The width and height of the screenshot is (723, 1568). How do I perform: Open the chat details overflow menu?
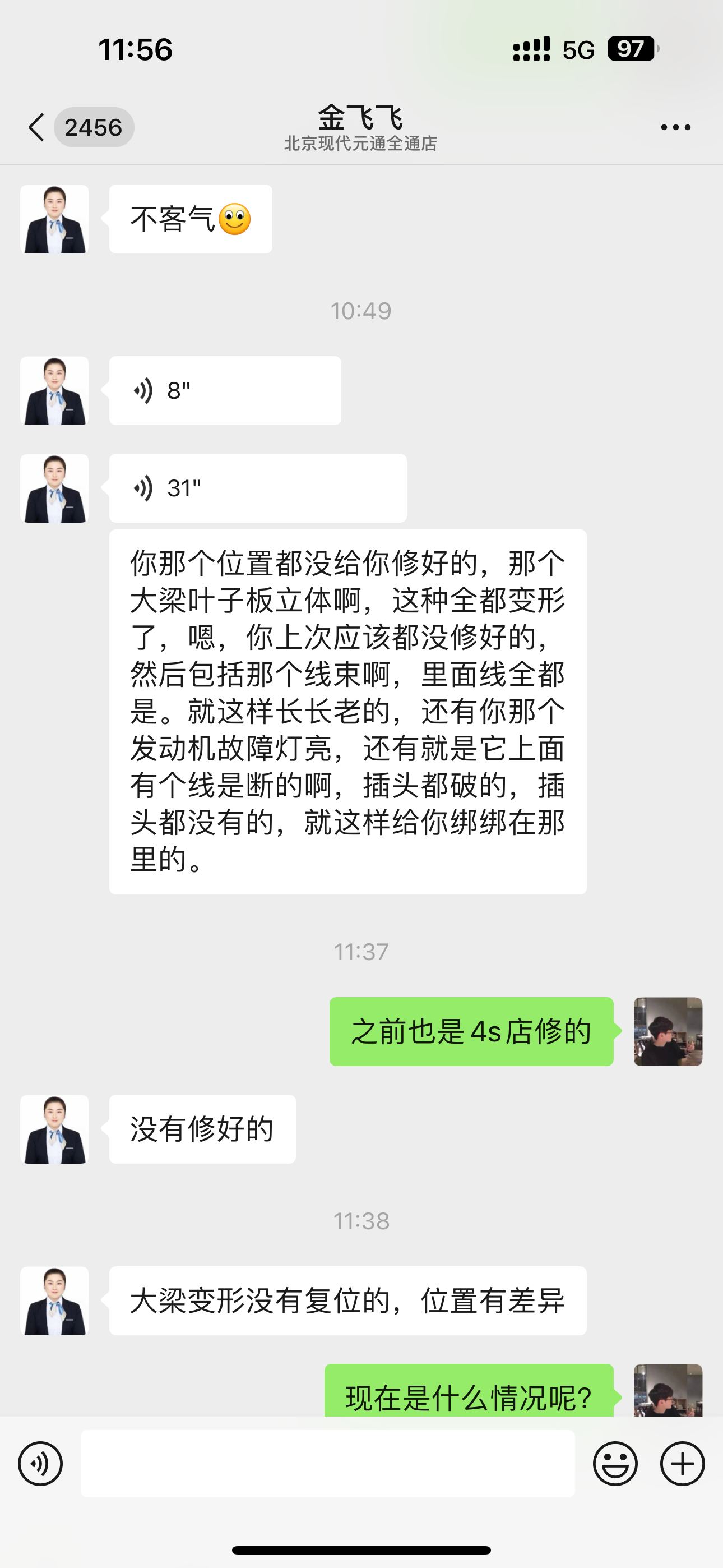(675, 127)
